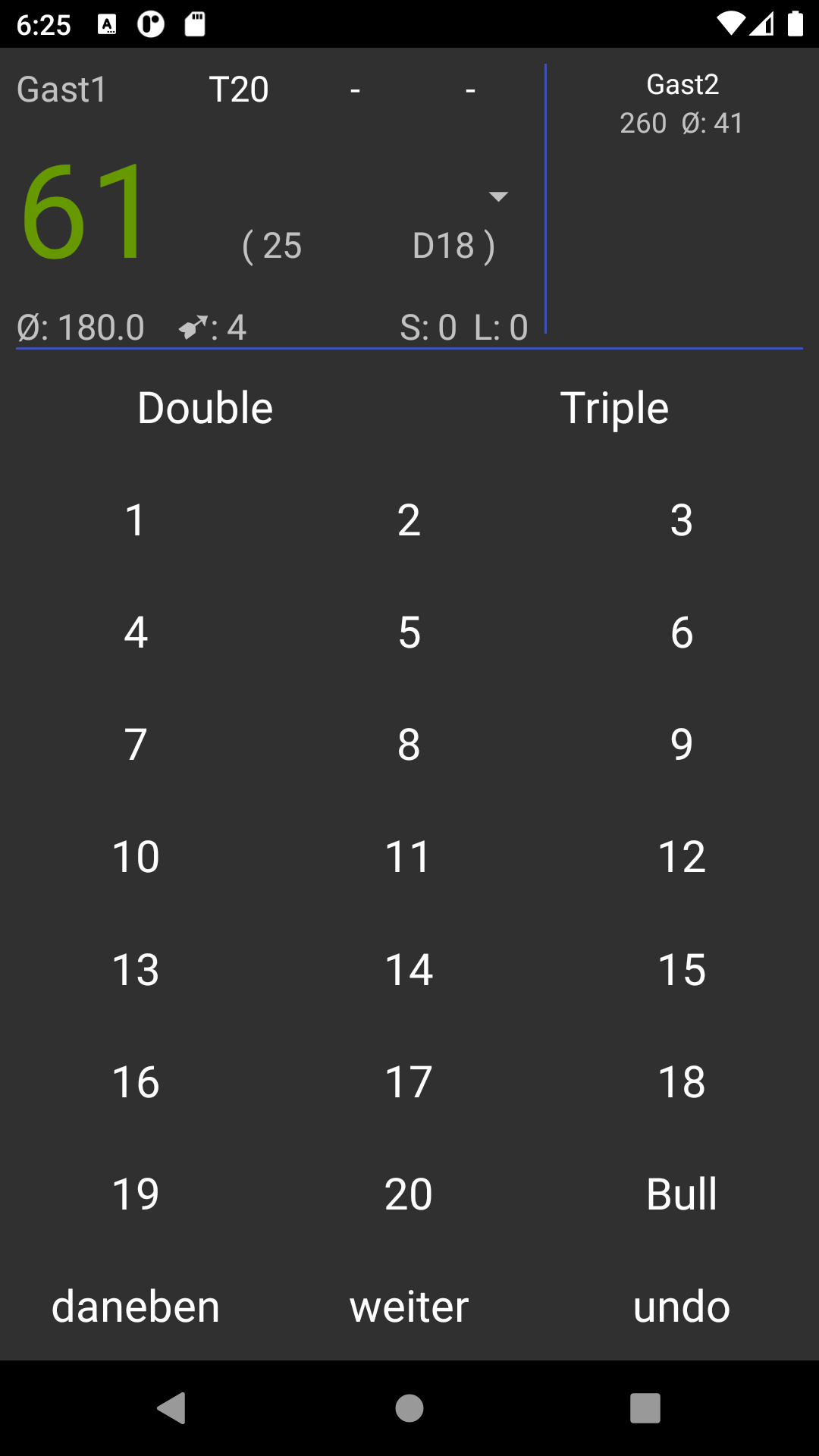Enter number 19 on the keypad
This screenshot has width=819, height=1456.
(x=136, y=1194)
